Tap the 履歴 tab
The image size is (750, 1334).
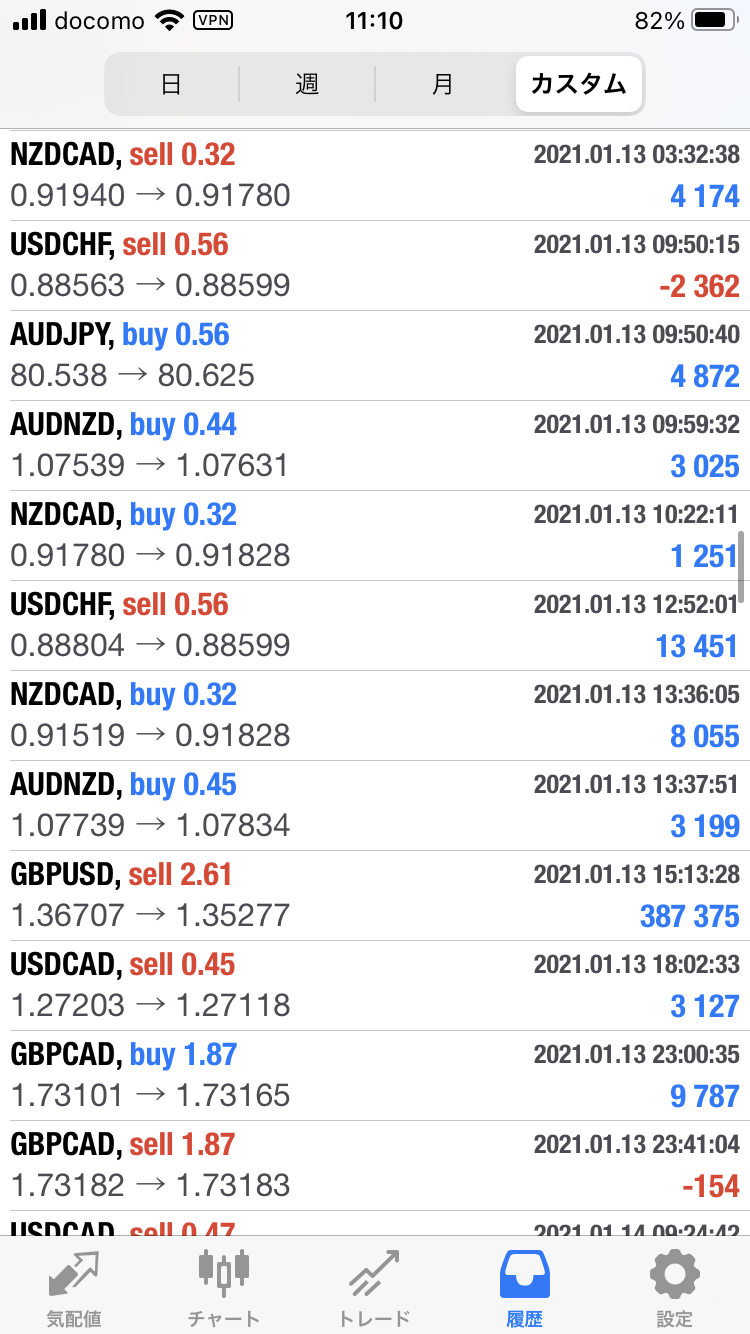(x=524, y=1286)
